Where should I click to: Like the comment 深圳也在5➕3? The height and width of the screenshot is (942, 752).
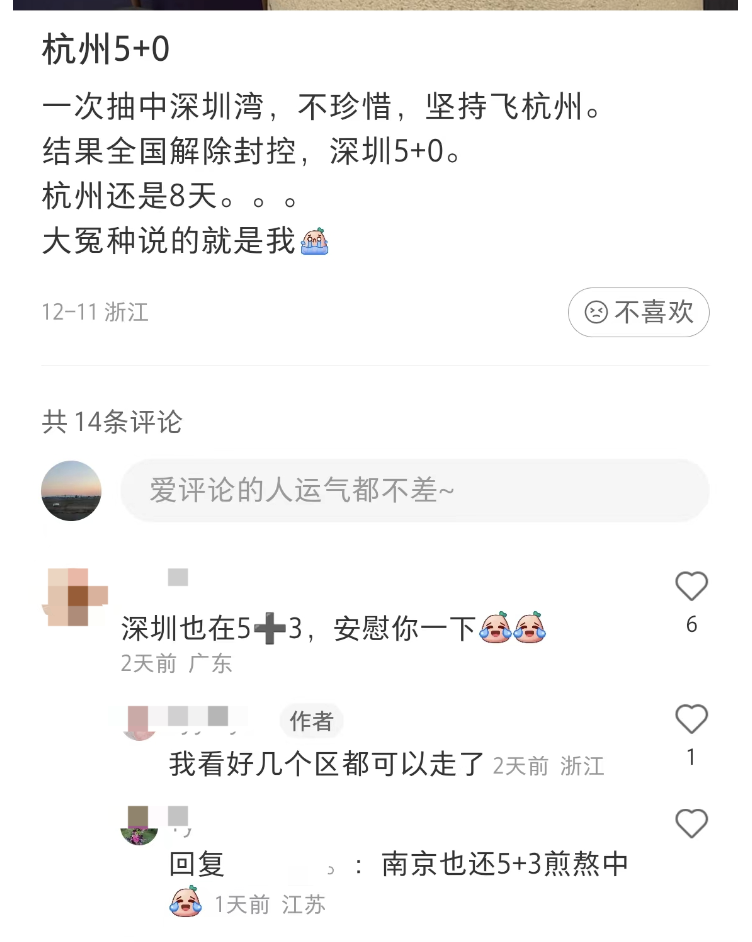pyautogui.click(x=691, y=587)
